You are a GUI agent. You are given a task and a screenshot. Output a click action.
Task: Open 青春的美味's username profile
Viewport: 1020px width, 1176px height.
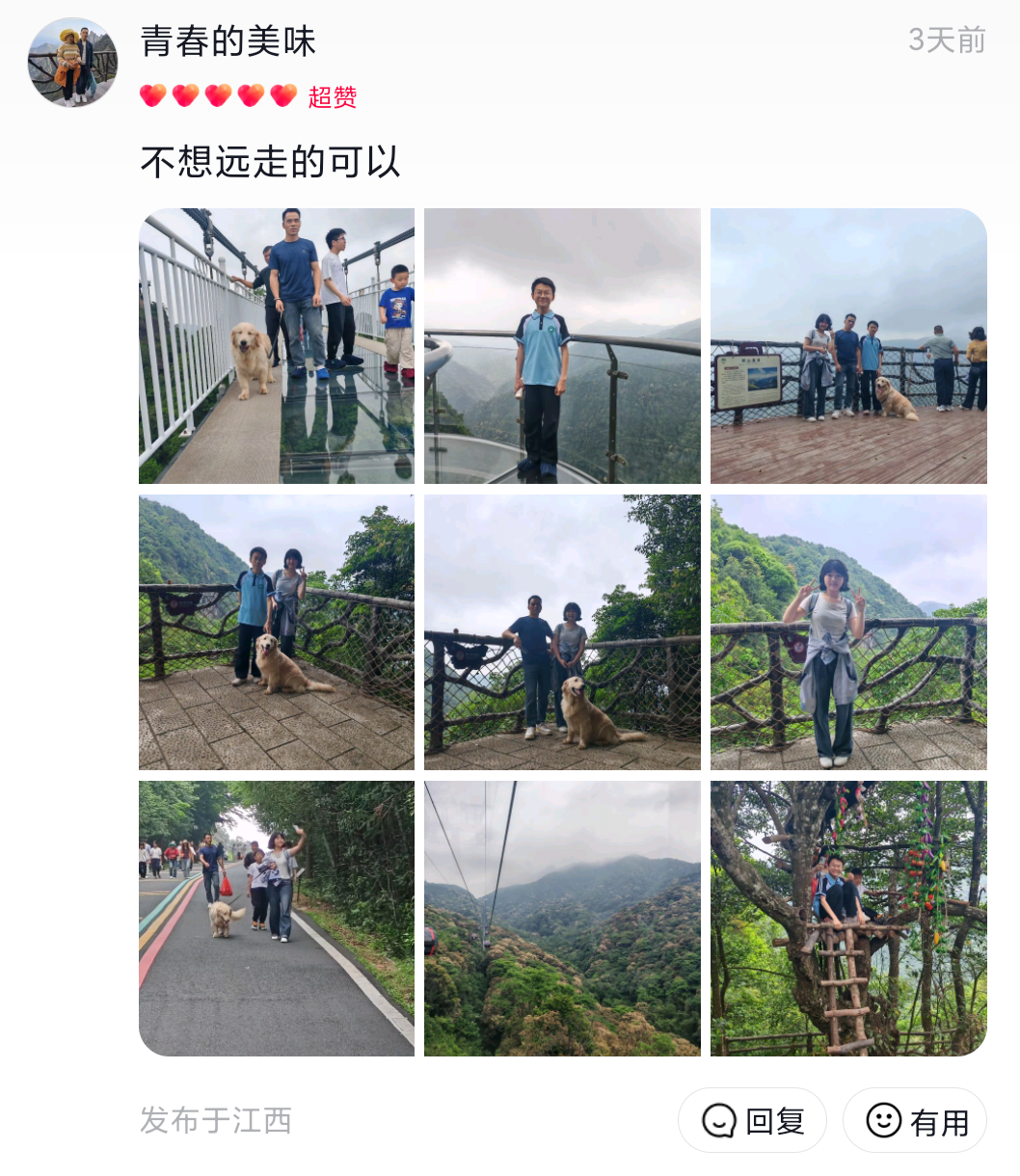(228, 41)
